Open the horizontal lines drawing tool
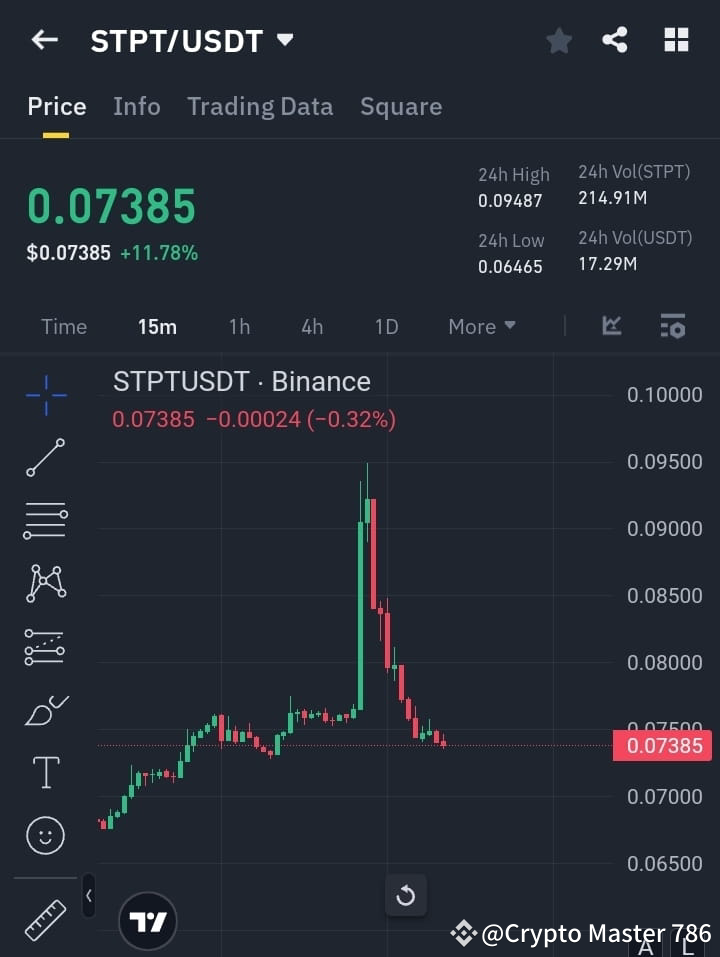Viewport: 720px width, 957px height. click(44, 521)
